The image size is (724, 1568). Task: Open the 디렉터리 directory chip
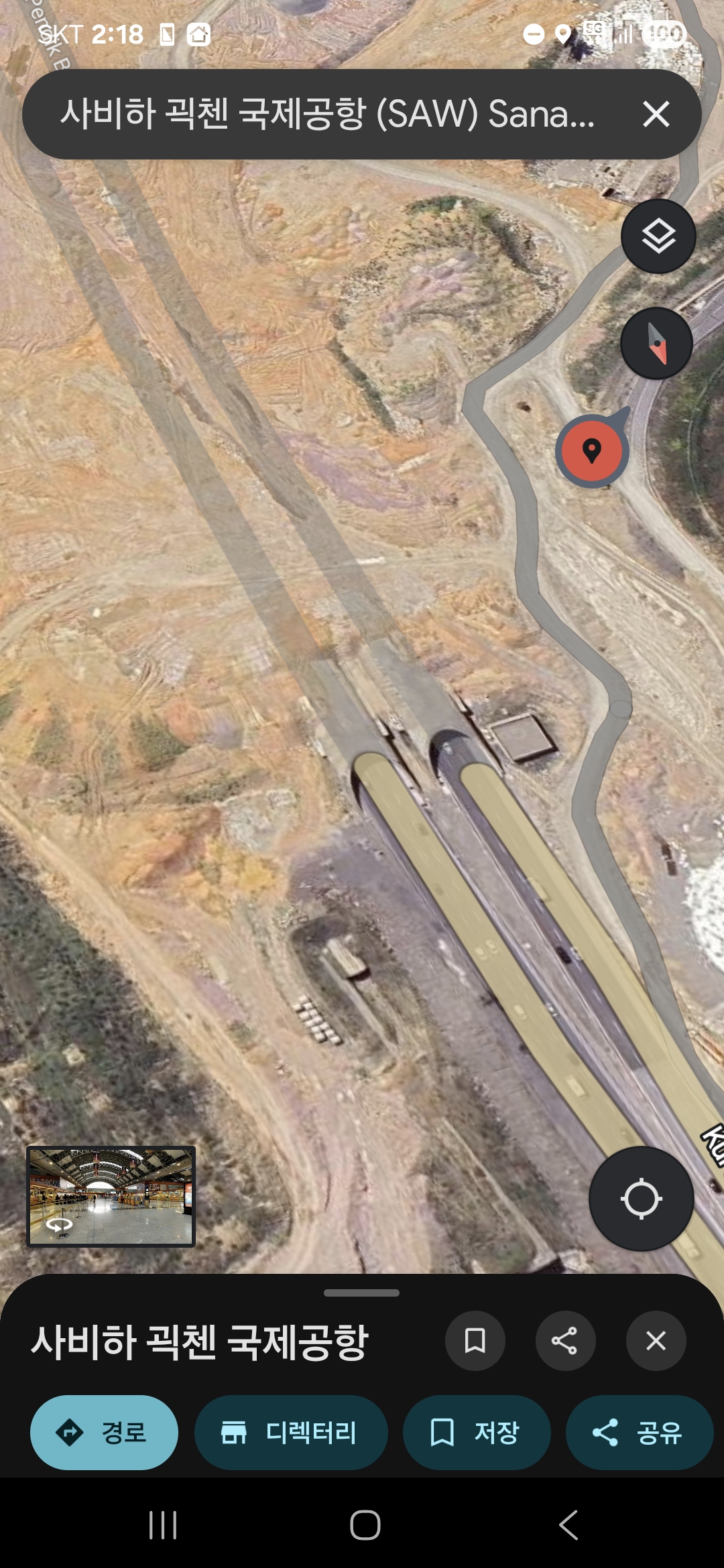(x=290, y=1433)
